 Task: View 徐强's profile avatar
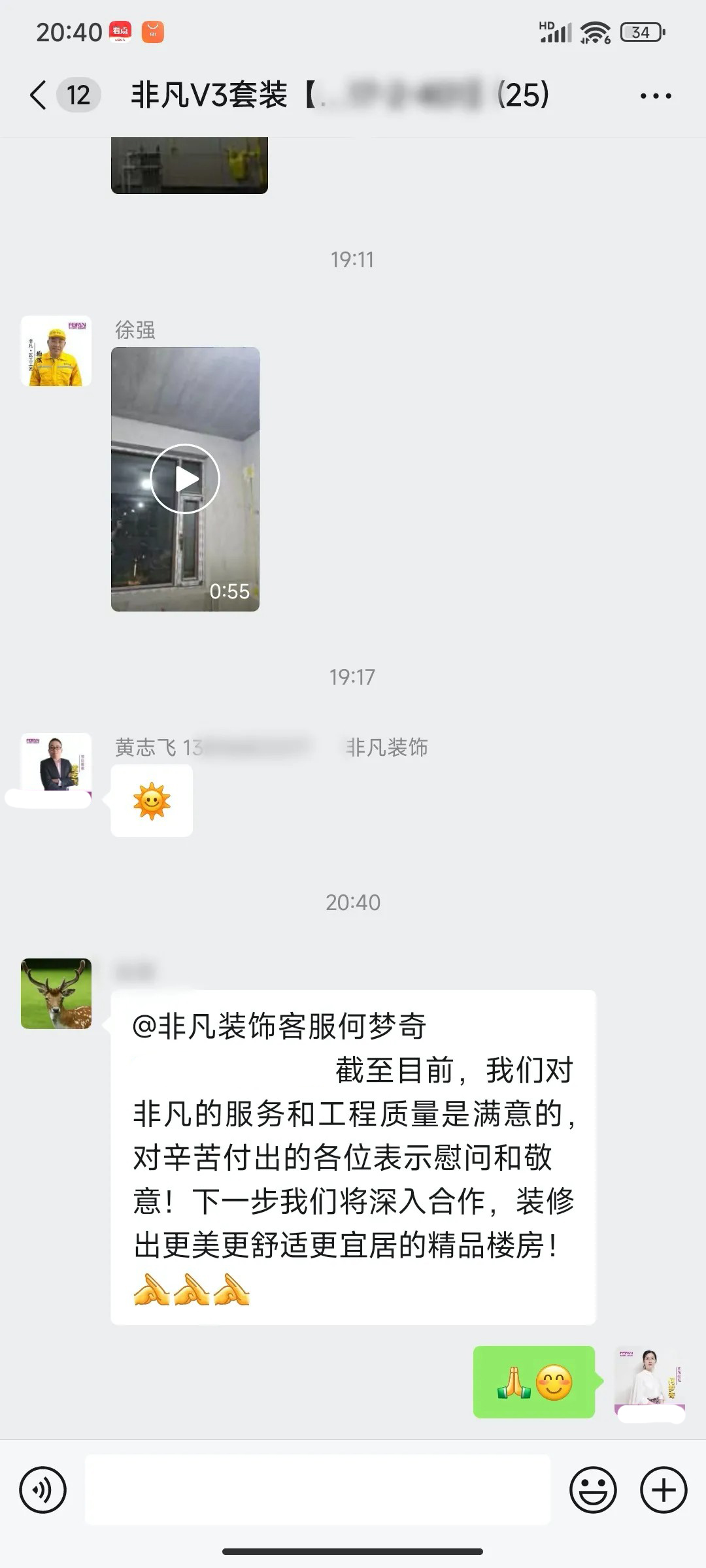56,351
